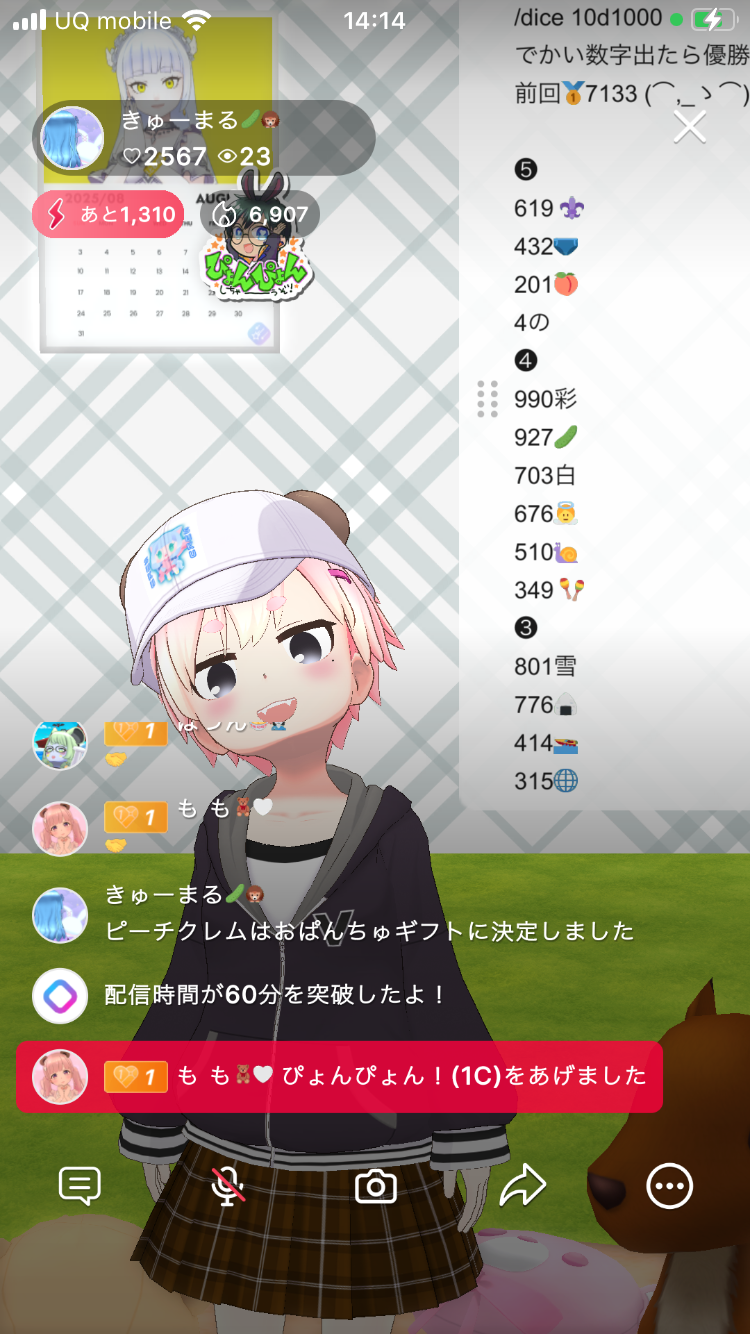This screenshot has height=1334, width=750.
Task: Open the 6,907 points badge
Action: point(260,214)
